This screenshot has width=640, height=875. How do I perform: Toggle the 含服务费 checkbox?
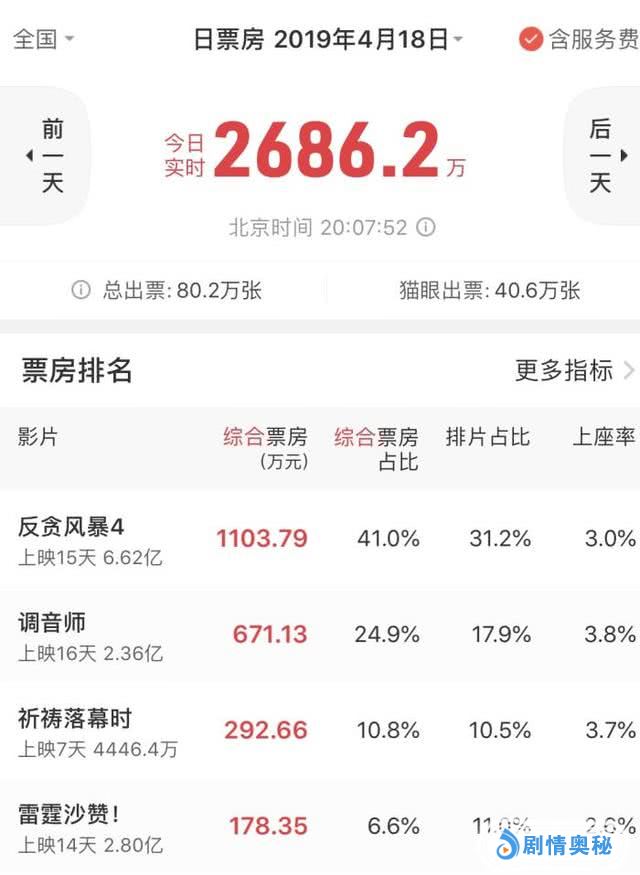tap(530, 40)
